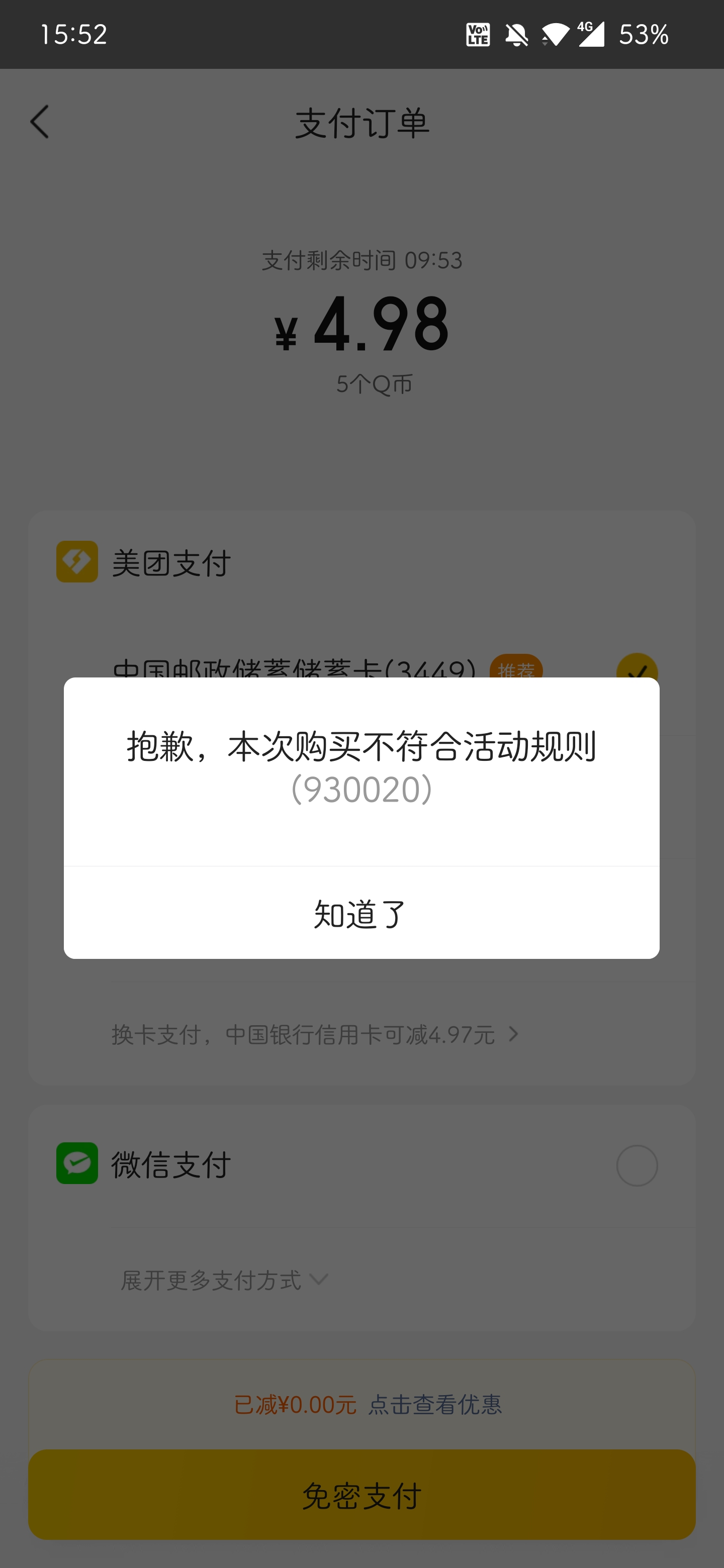
Task: Tap the 微信支付 WeChat Pay icon
Action: click(77, 1165)
